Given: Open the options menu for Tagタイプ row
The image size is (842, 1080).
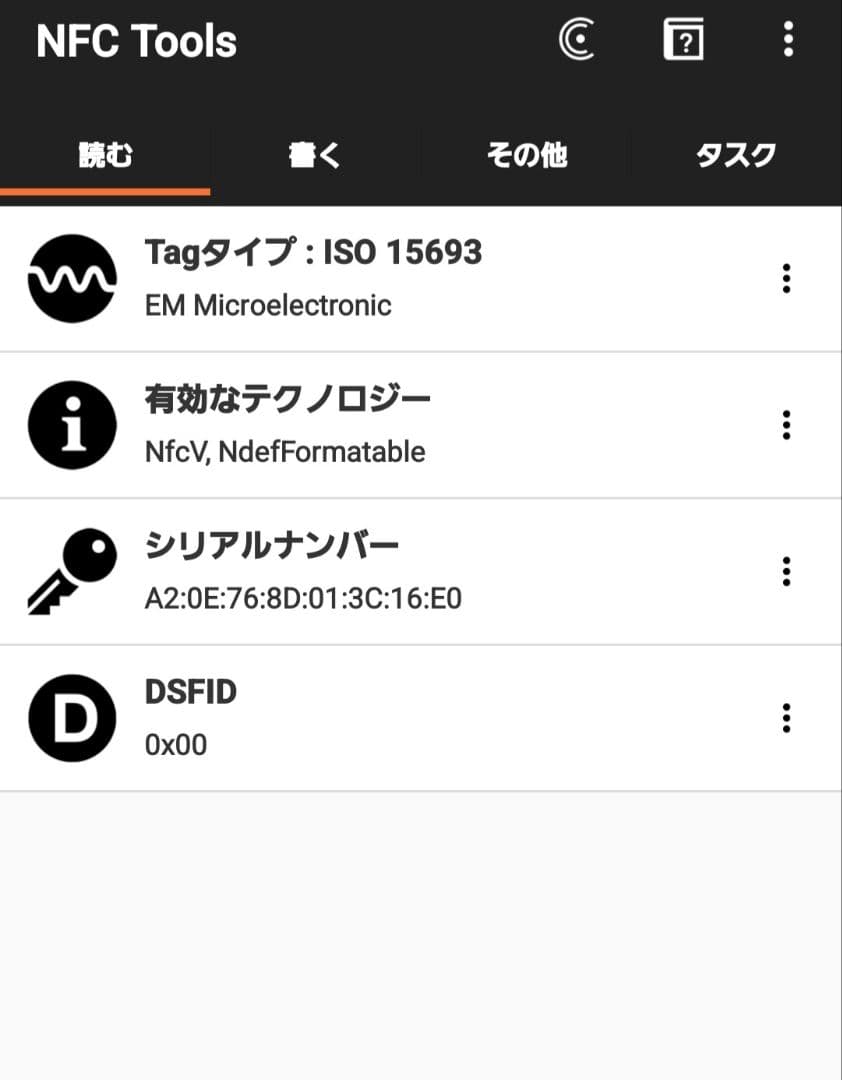Looking at the screenshot, I should click(786, 280).
